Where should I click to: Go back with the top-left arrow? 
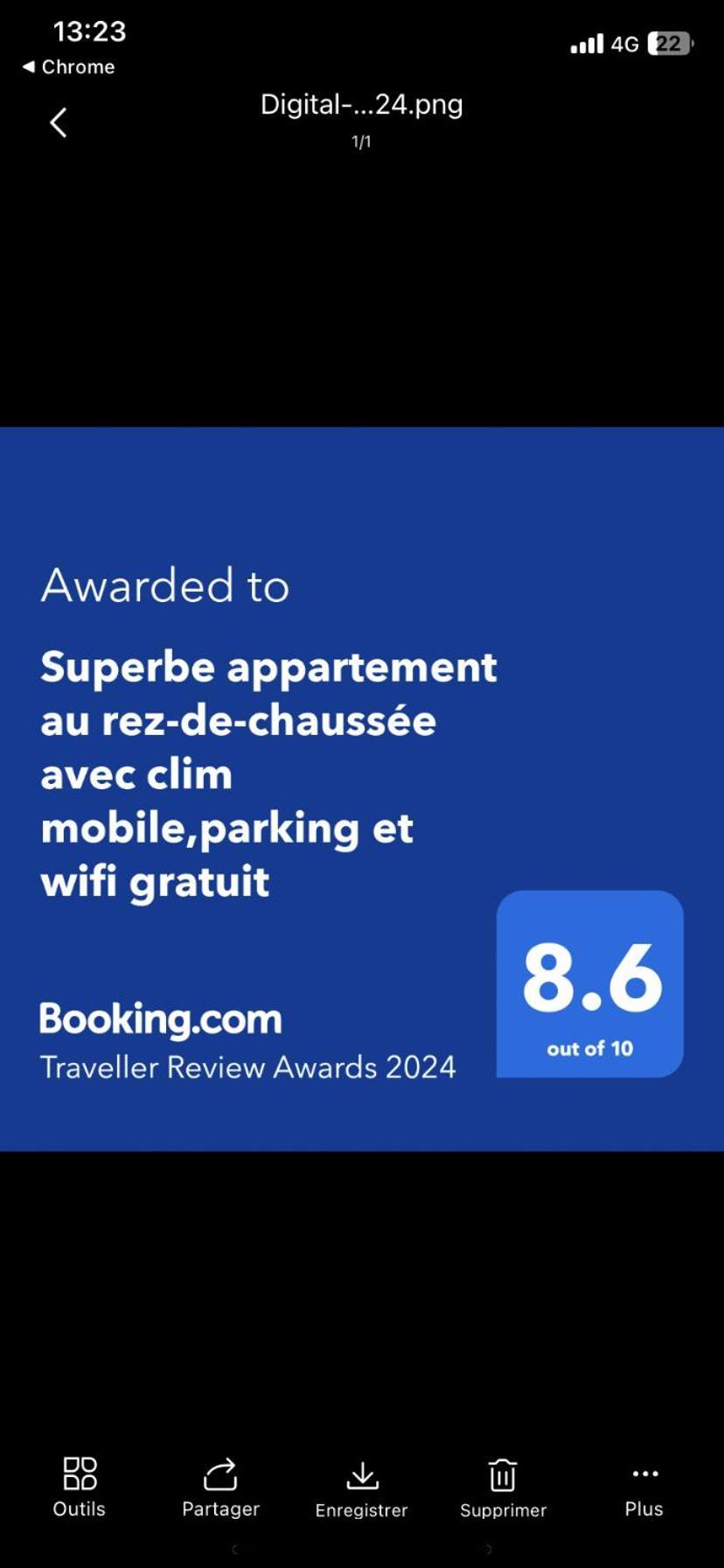click(59, 123)
